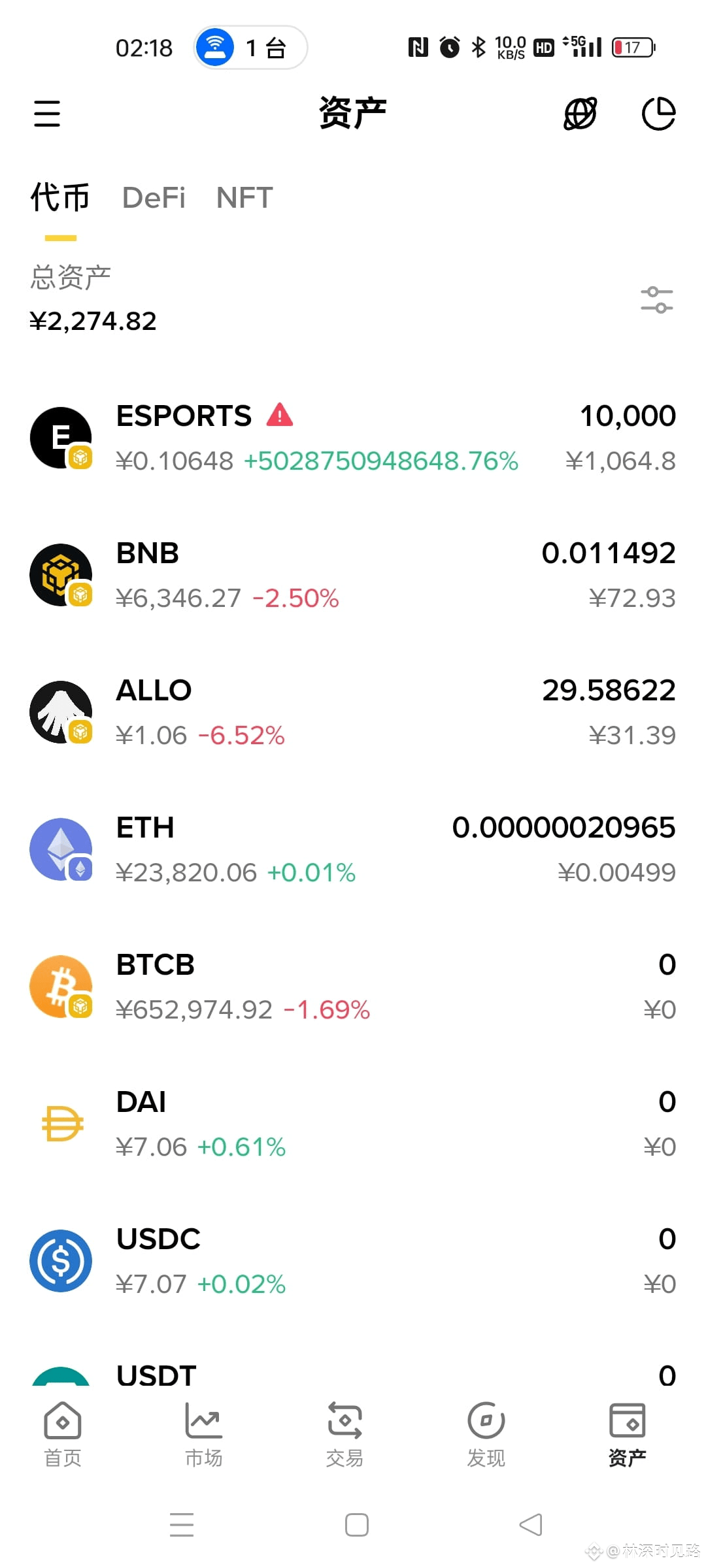Viewport: 706px width, 1568px height.
Task: Switch to the DeFi tab
Action: pyautogui.click(x=154, y=197)
